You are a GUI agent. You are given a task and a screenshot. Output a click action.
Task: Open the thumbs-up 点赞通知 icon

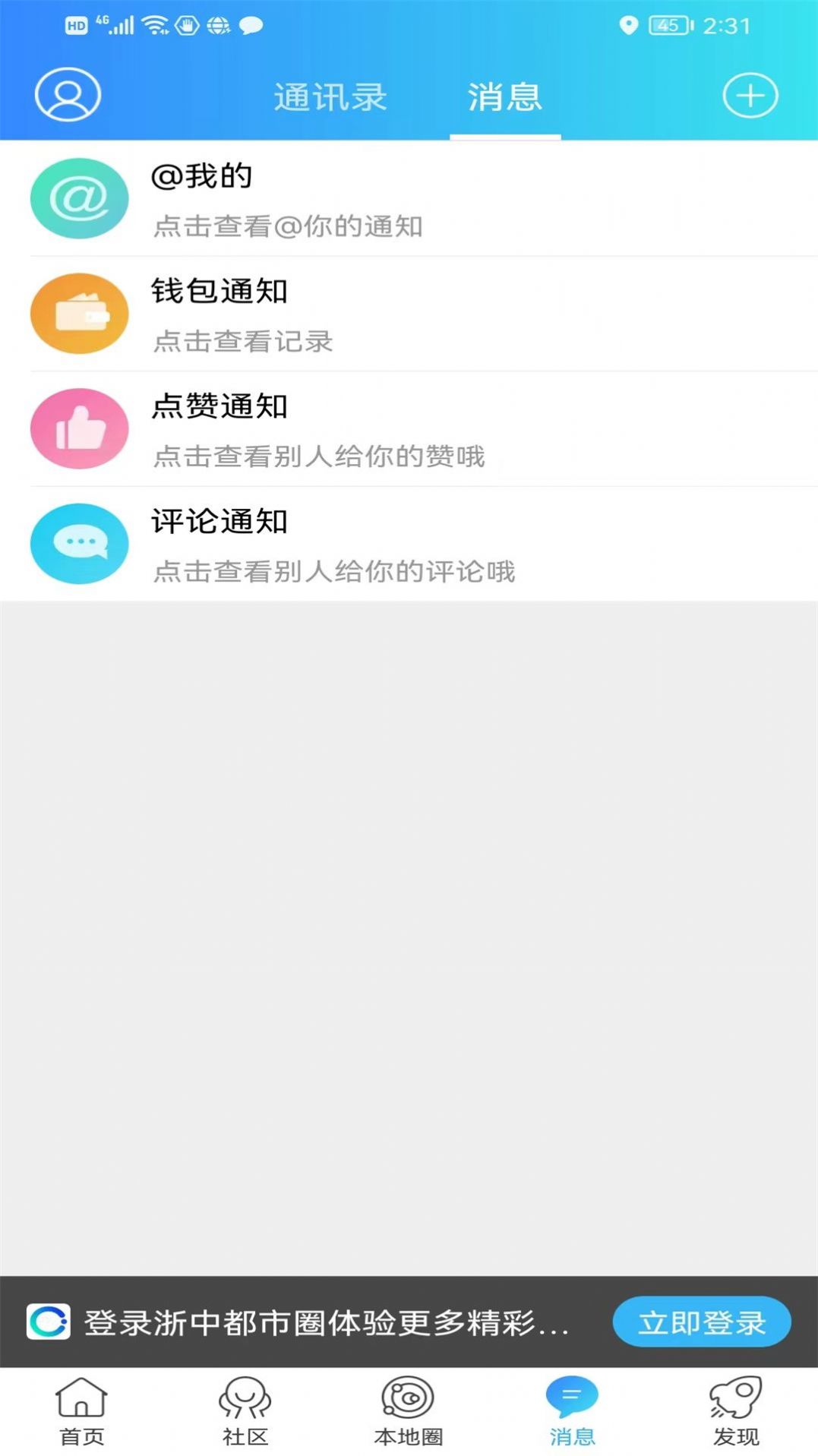[x=79, y=428]
